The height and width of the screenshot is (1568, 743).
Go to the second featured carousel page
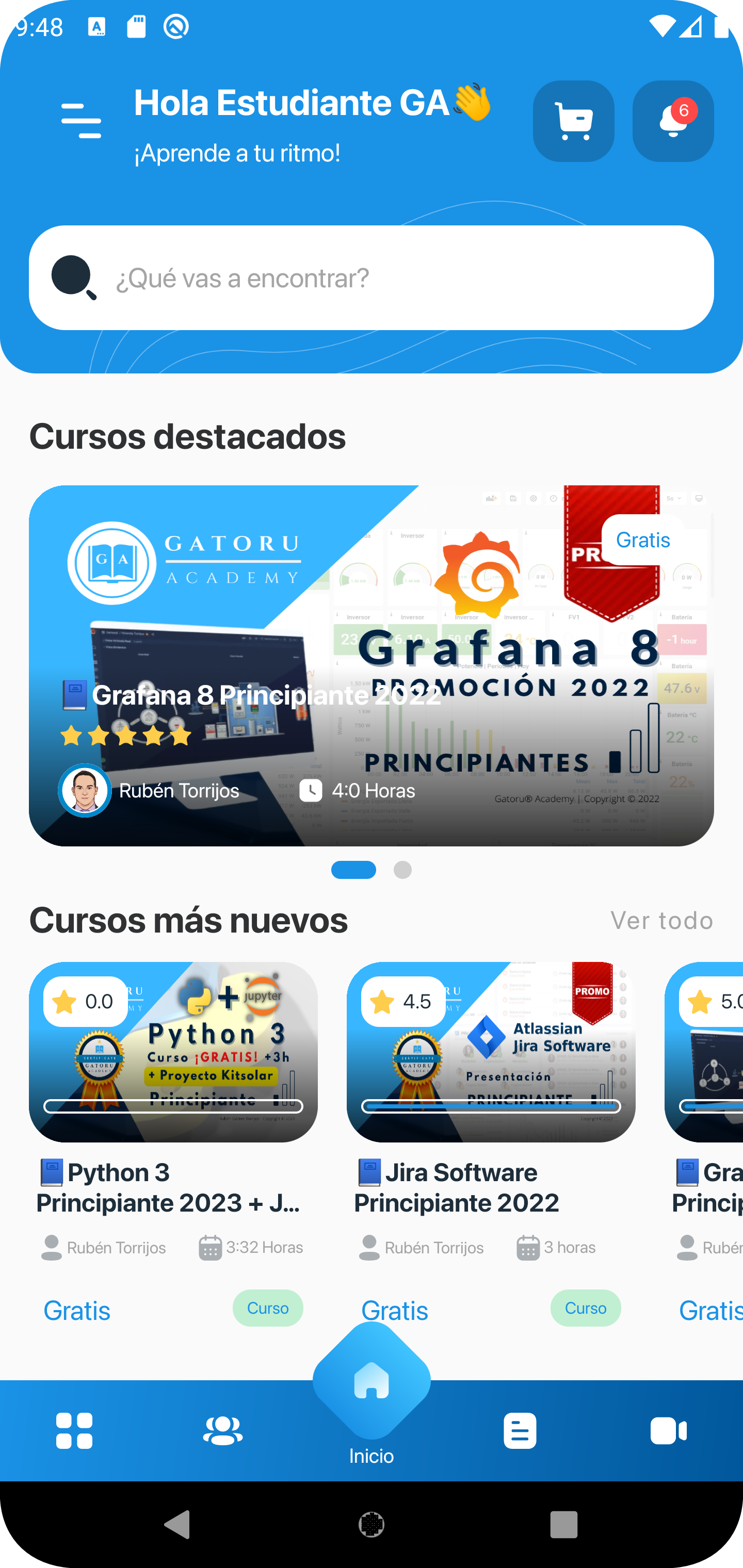point(402,870)
